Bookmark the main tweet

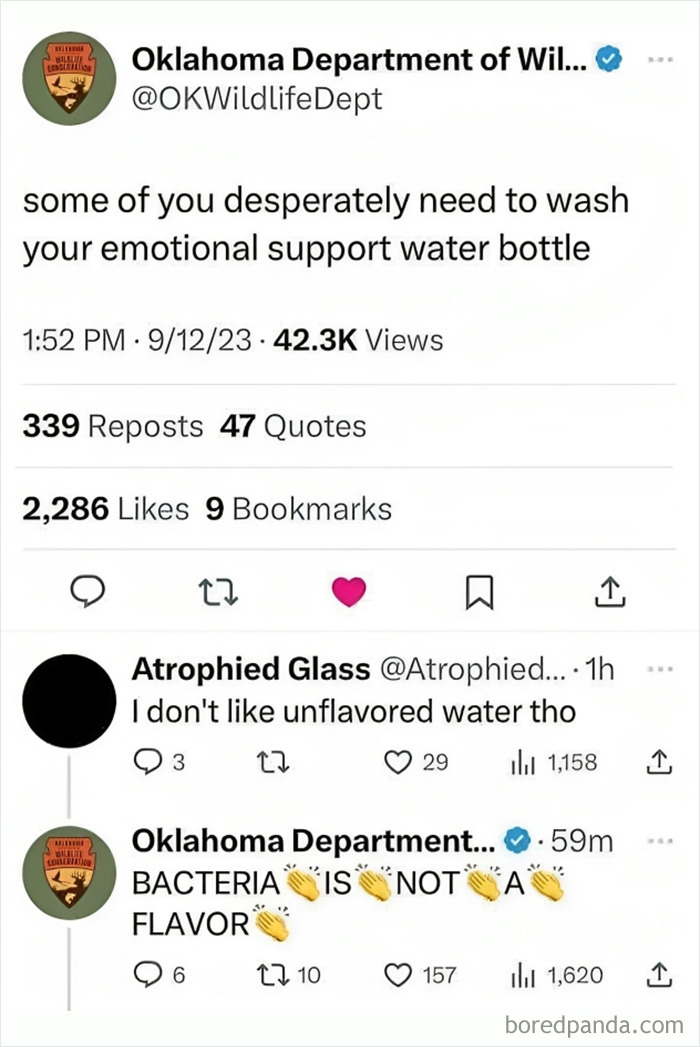(x=479, y=593)
